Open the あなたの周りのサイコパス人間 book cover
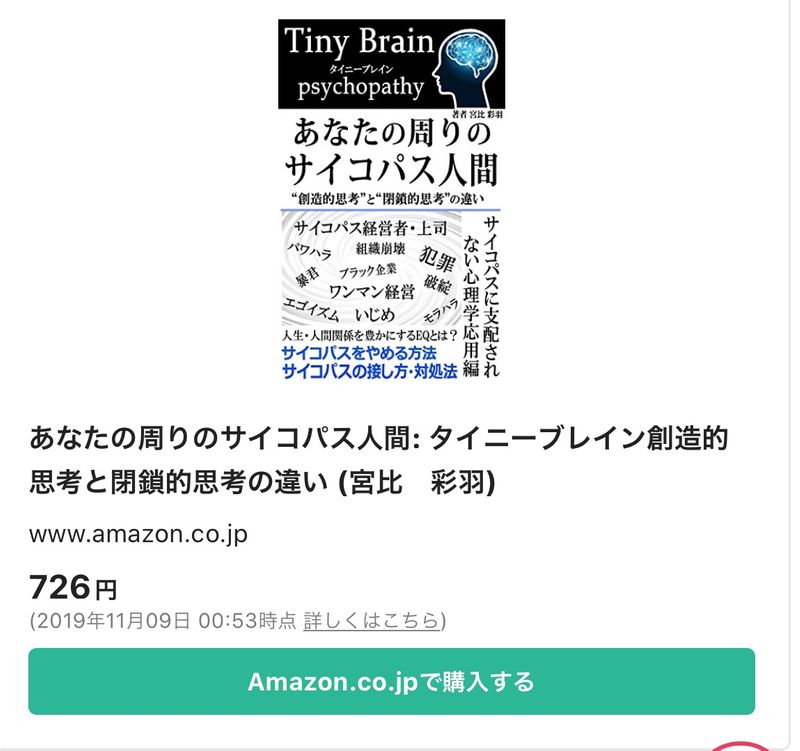800x751 pixels. (391, 200)
